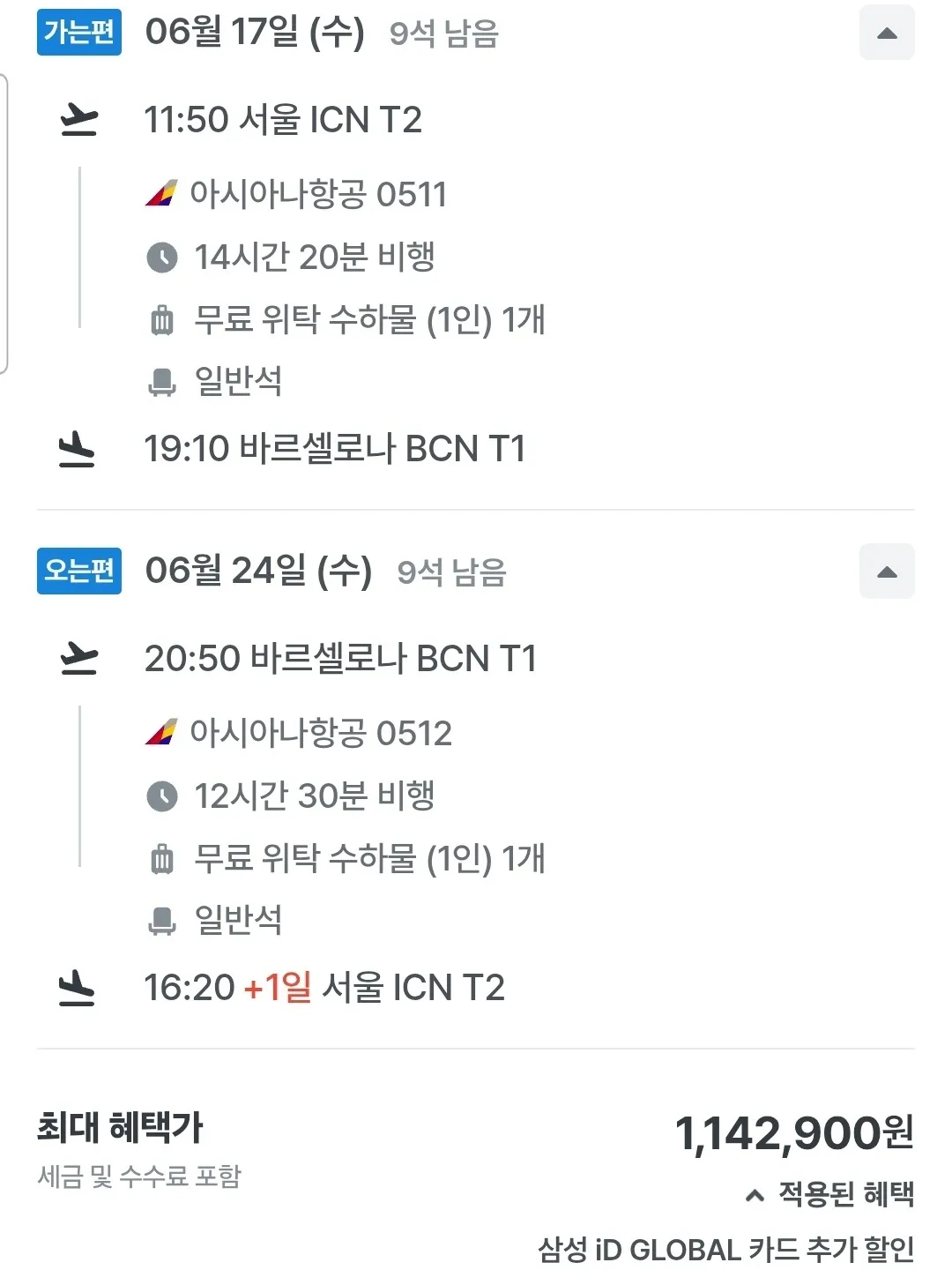Collapse the 06월 24일 return flight details
The height and width of the screenshot is (1270, 952).
click(887, 571)
